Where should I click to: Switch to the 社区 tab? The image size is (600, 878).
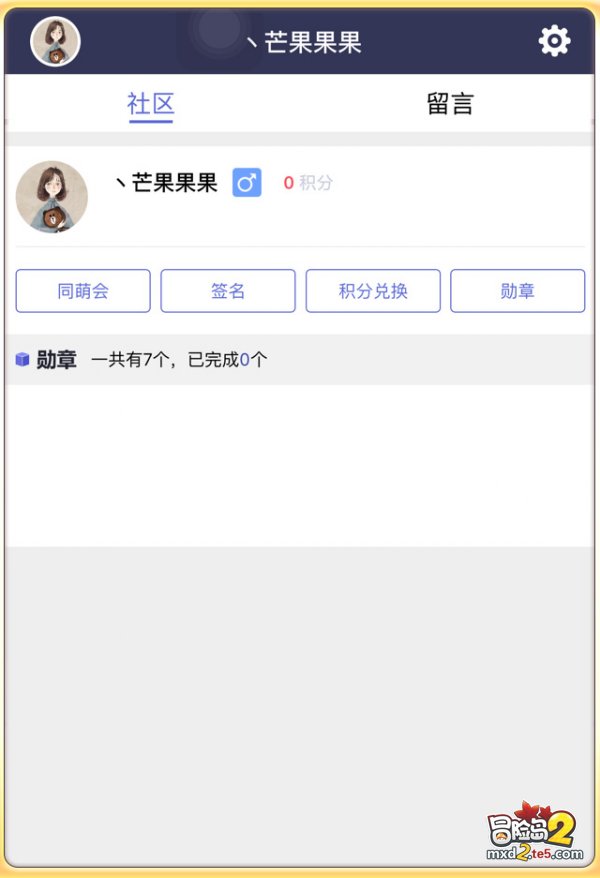click(151, 104)
